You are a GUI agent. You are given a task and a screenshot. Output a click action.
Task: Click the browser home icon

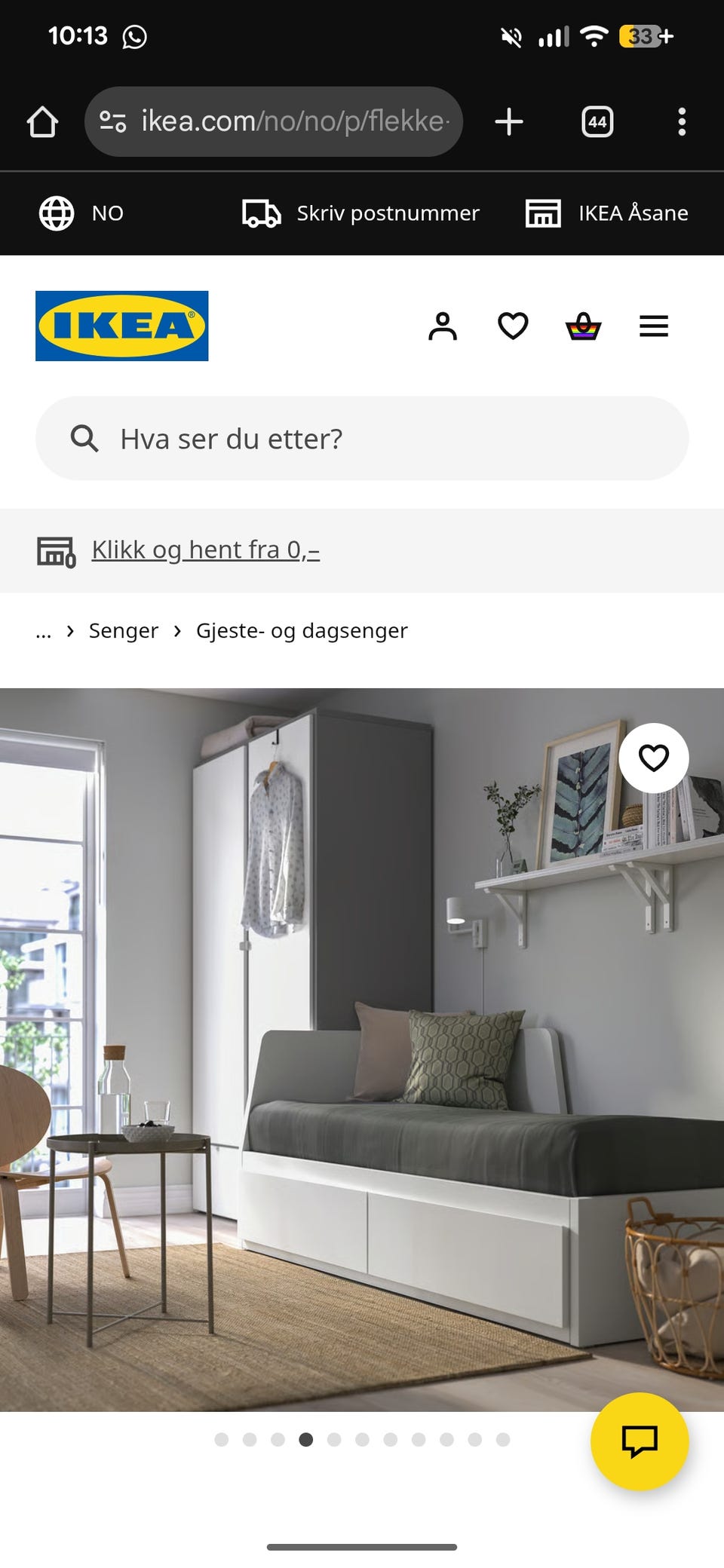[x=42, y=121]
